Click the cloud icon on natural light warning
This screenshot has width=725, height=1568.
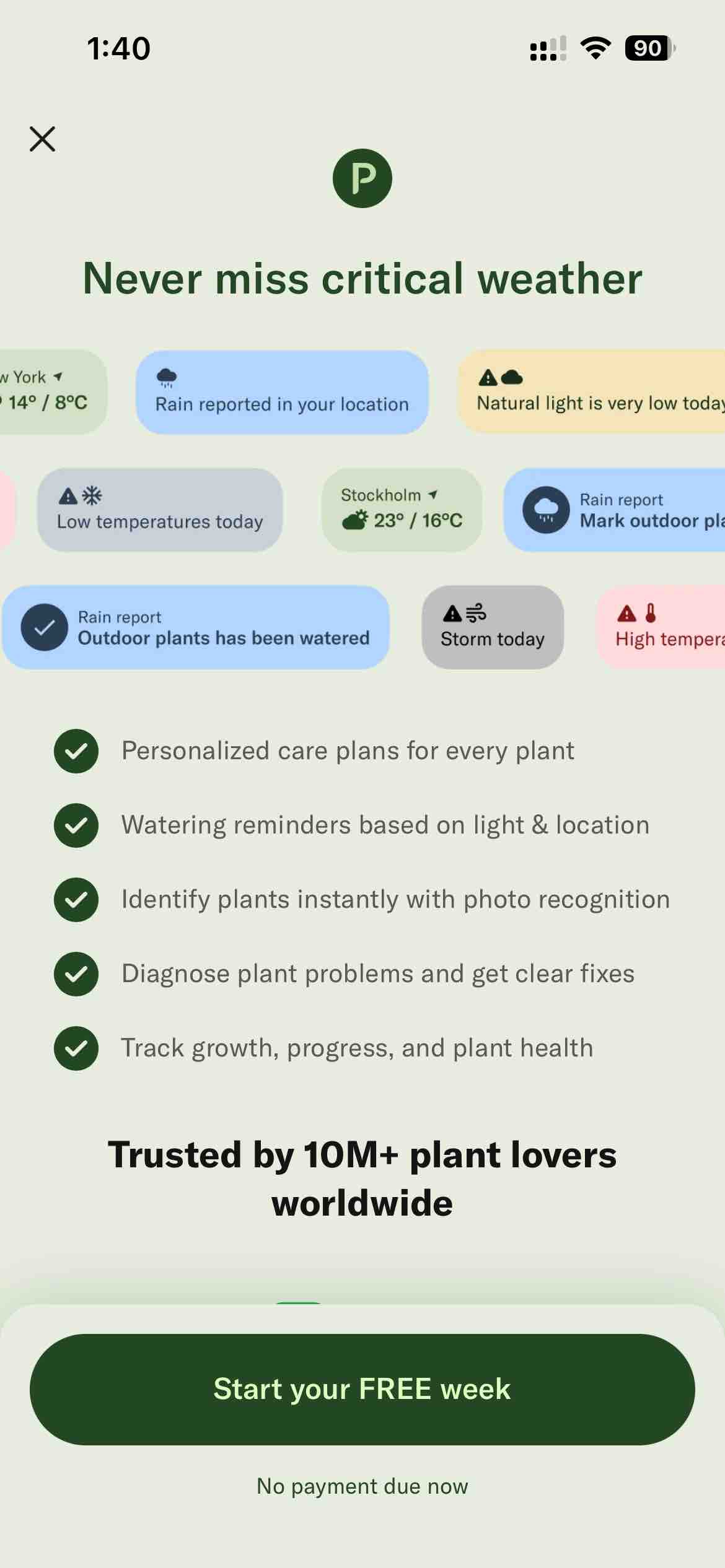[511, 377]
